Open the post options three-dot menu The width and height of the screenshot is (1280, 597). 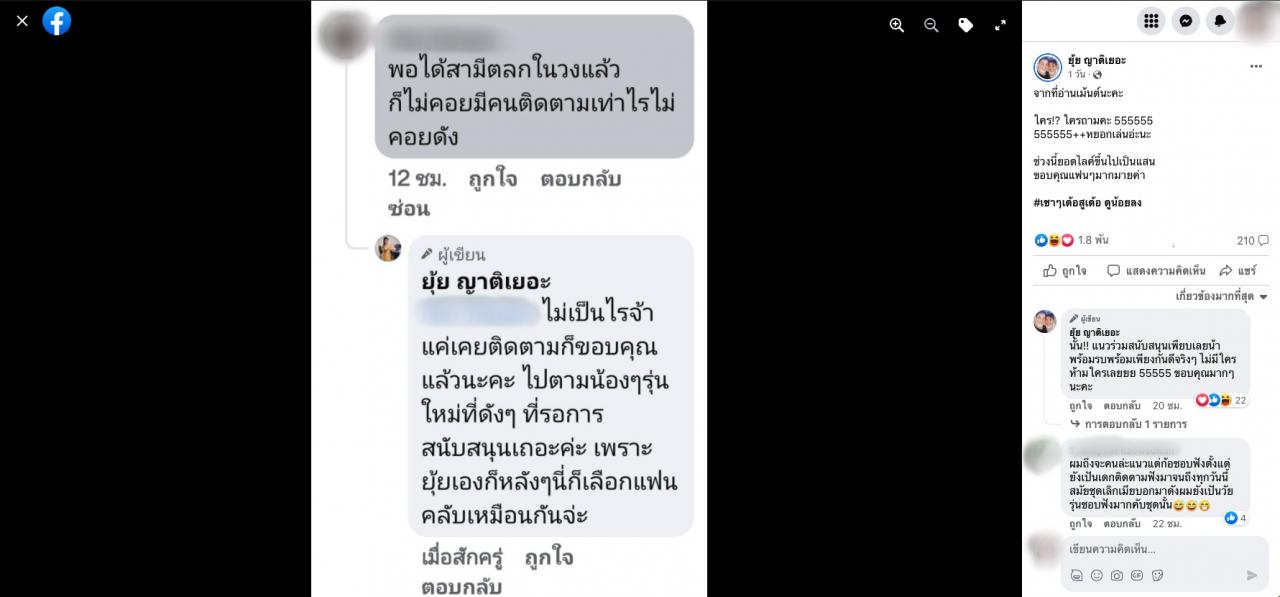[x=1256, y=67]
